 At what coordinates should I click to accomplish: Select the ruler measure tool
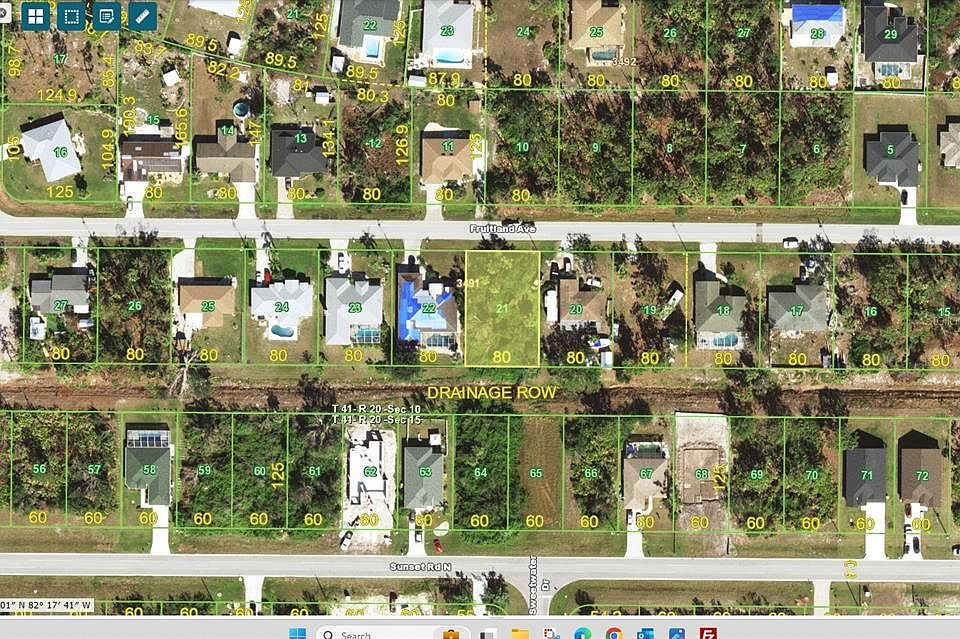pyautogui.click(x=143, y=16)
